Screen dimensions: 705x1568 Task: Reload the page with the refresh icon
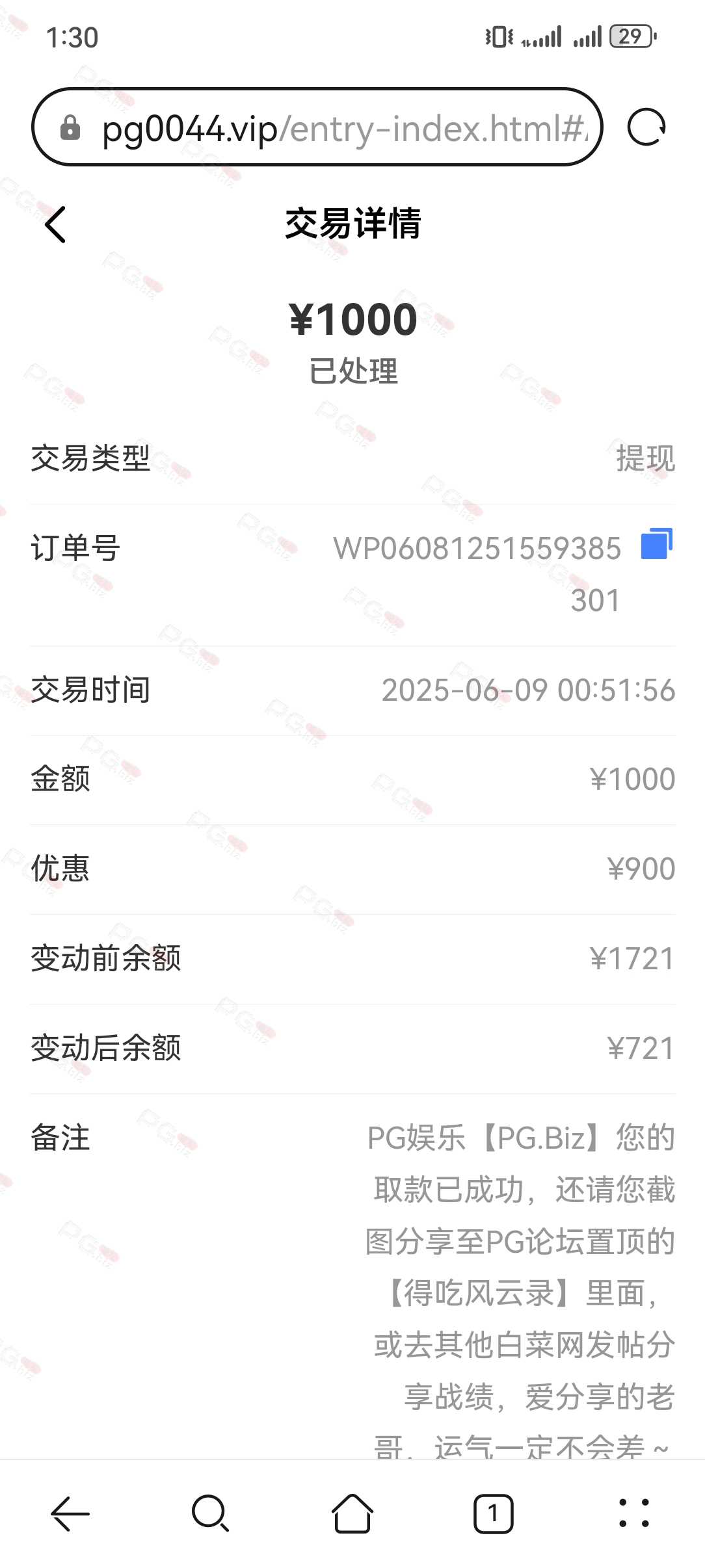click(x=646, y=127)
